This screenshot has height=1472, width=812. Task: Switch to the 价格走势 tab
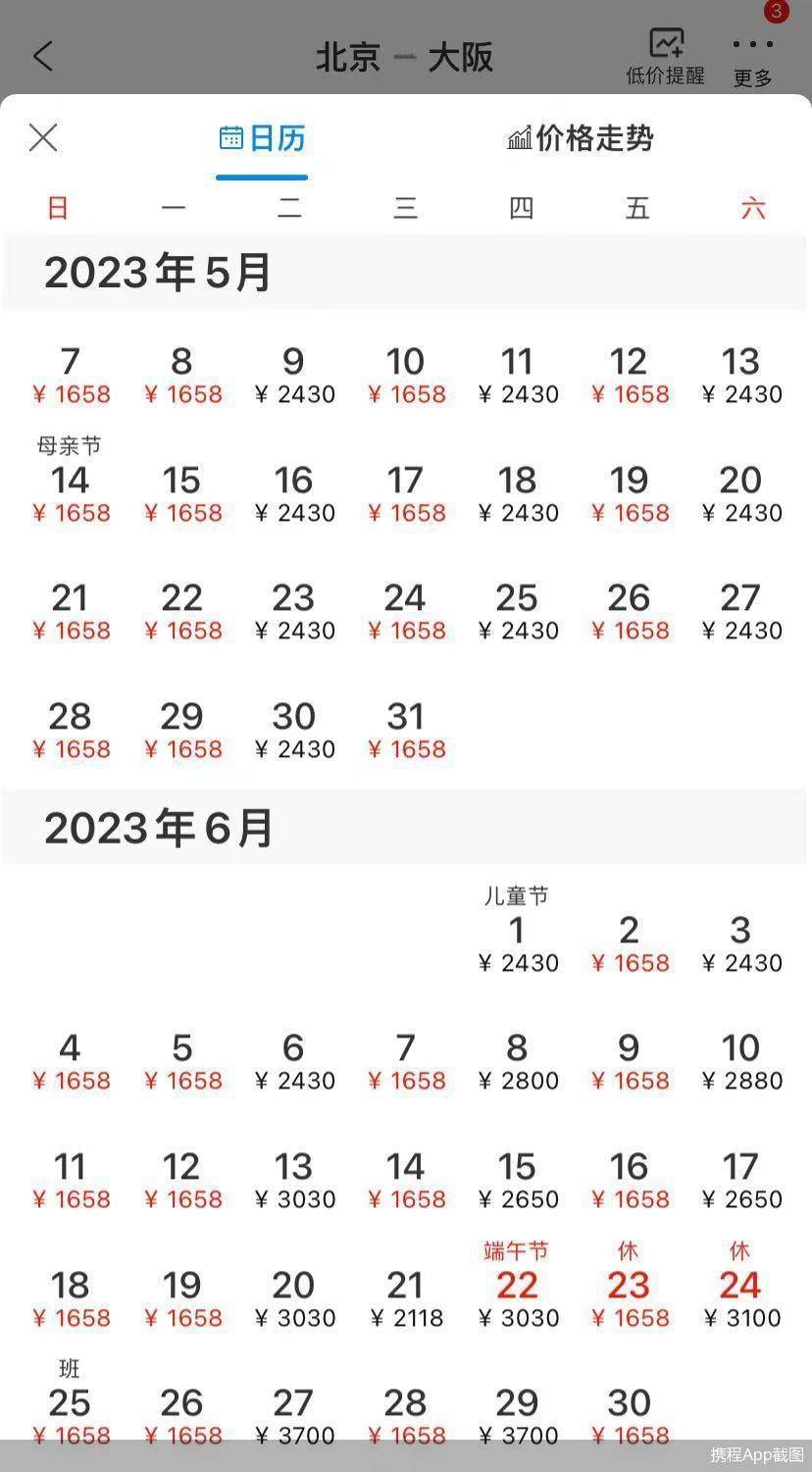click(581, 138)
